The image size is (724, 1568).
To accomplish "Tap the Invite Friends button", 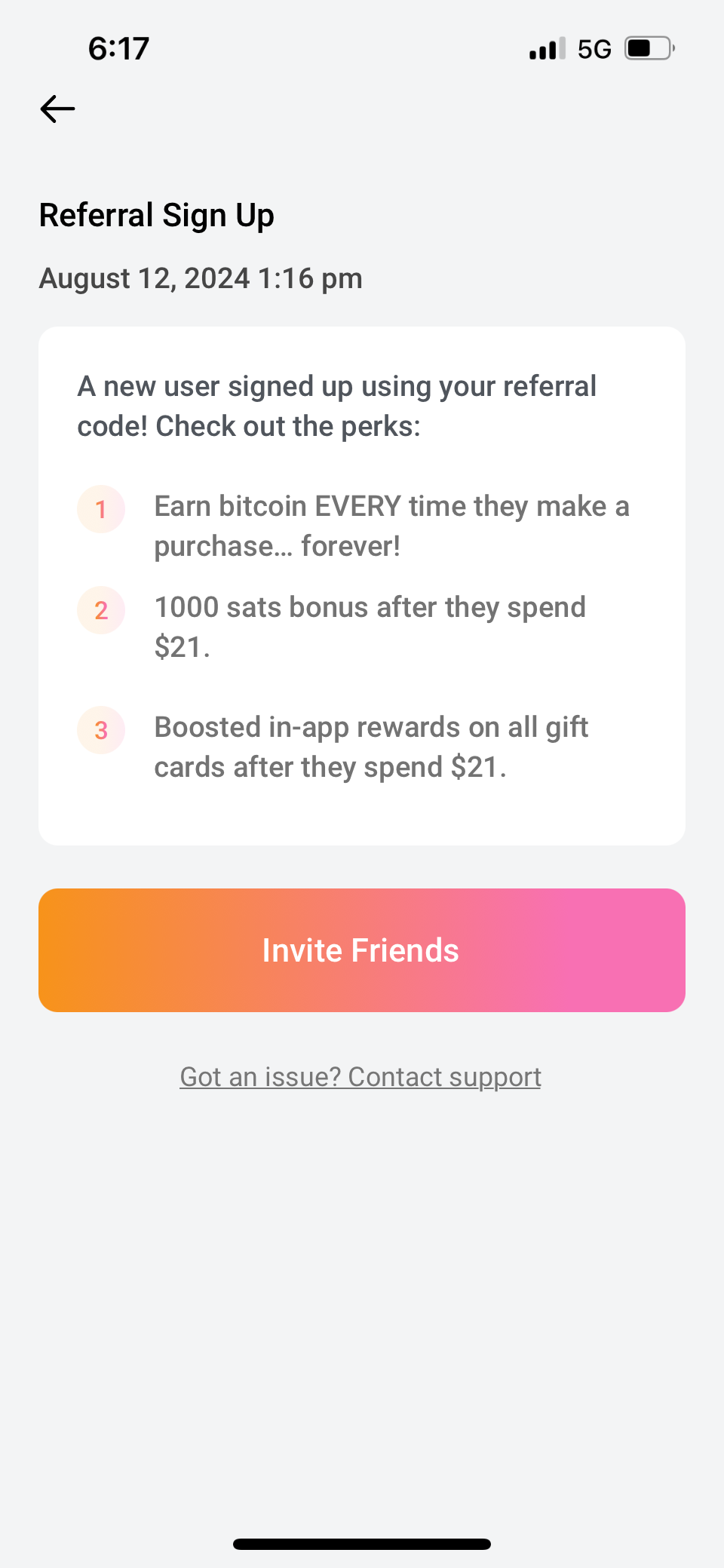I will point(361,950).
